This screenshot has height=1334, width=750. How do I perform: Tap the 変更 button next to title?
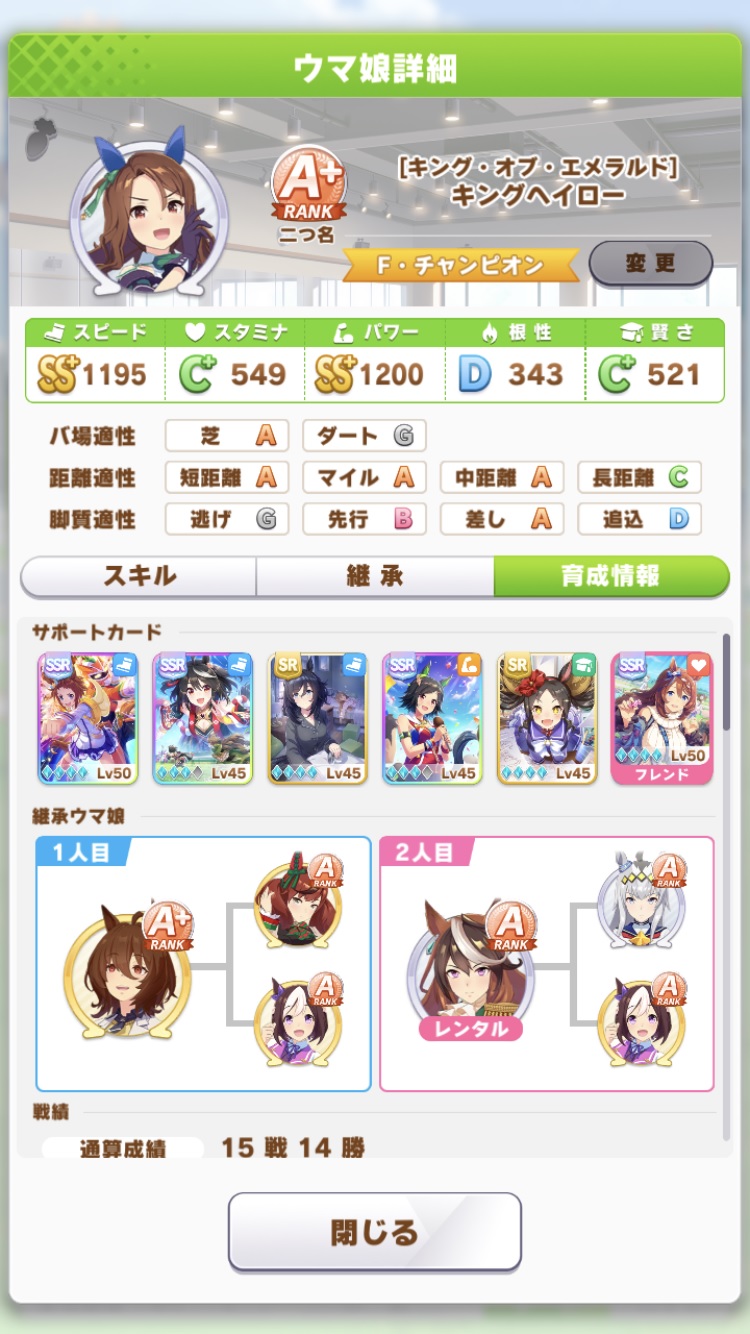650,264
